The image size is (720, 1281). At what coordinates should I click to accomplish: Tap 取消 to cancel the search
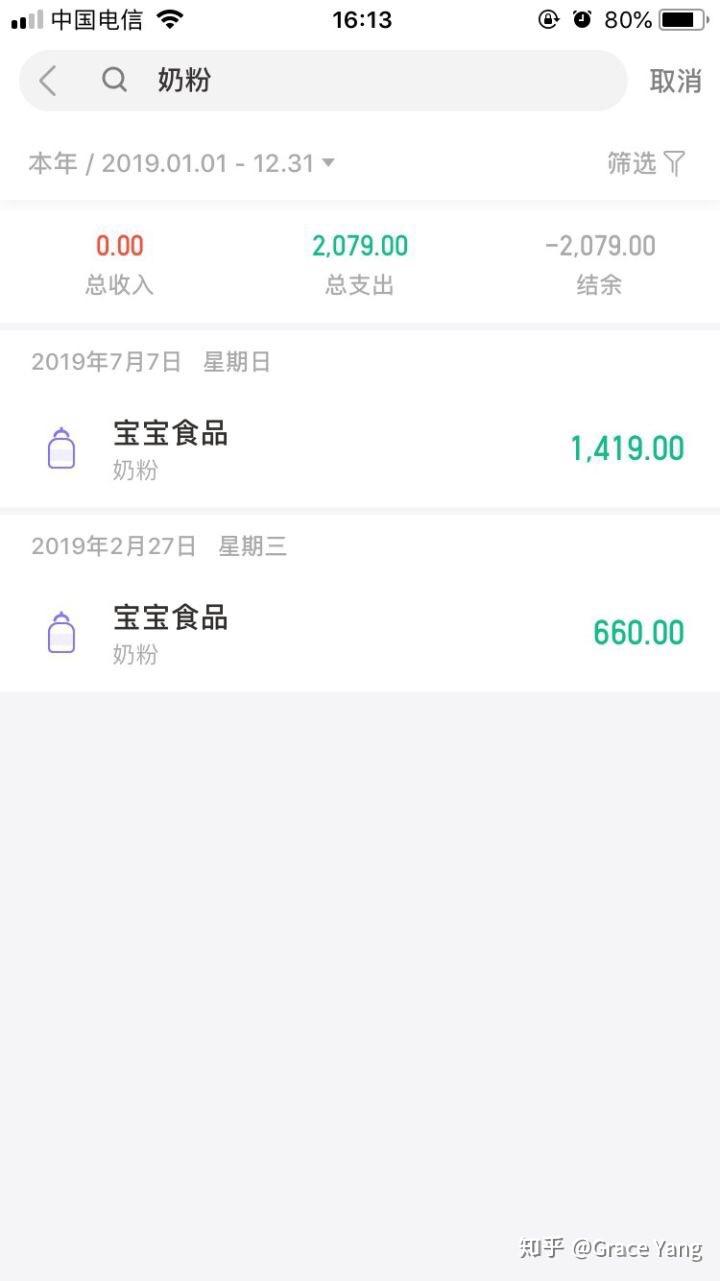[675, 82]
